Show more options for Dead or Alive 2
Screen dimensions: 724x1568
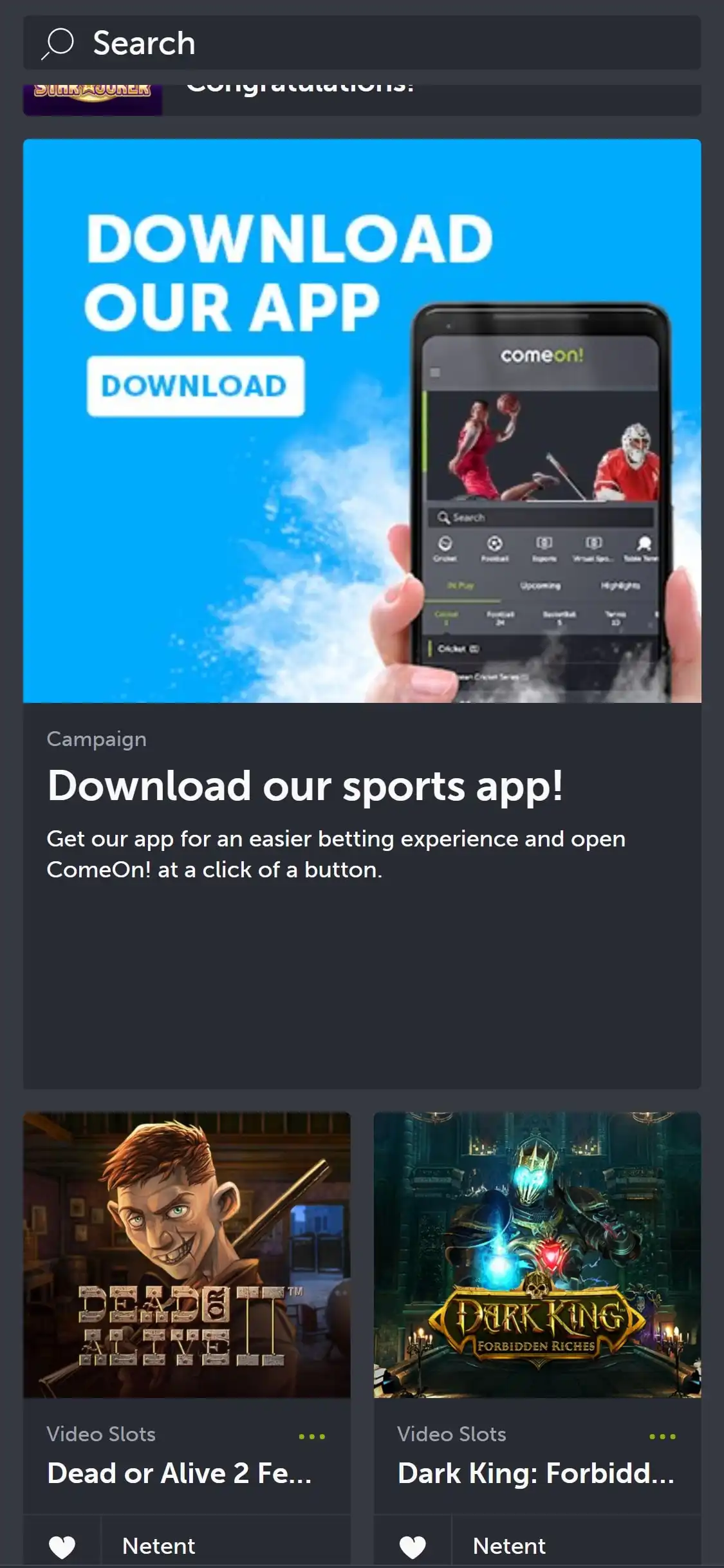pos(312,1436)
